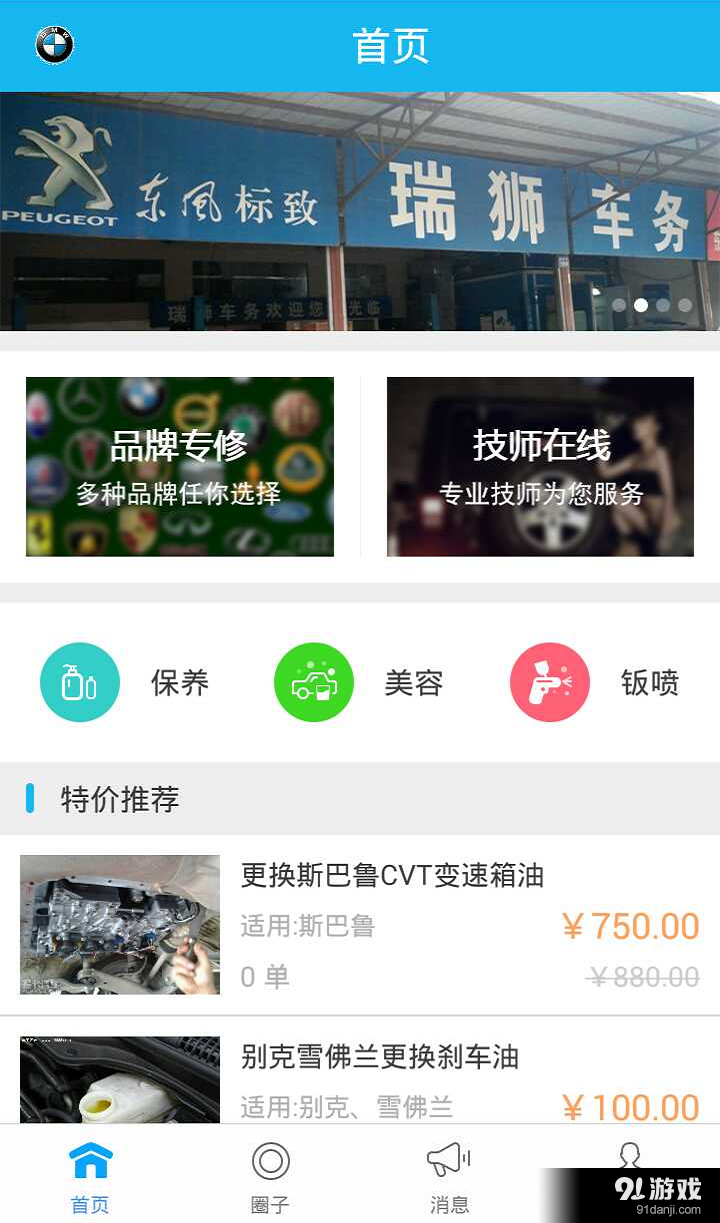Open the 技师在线 technician online panel
This screenshot has height=1223, width=720.
pyautogui.click(x=540, y=466)
